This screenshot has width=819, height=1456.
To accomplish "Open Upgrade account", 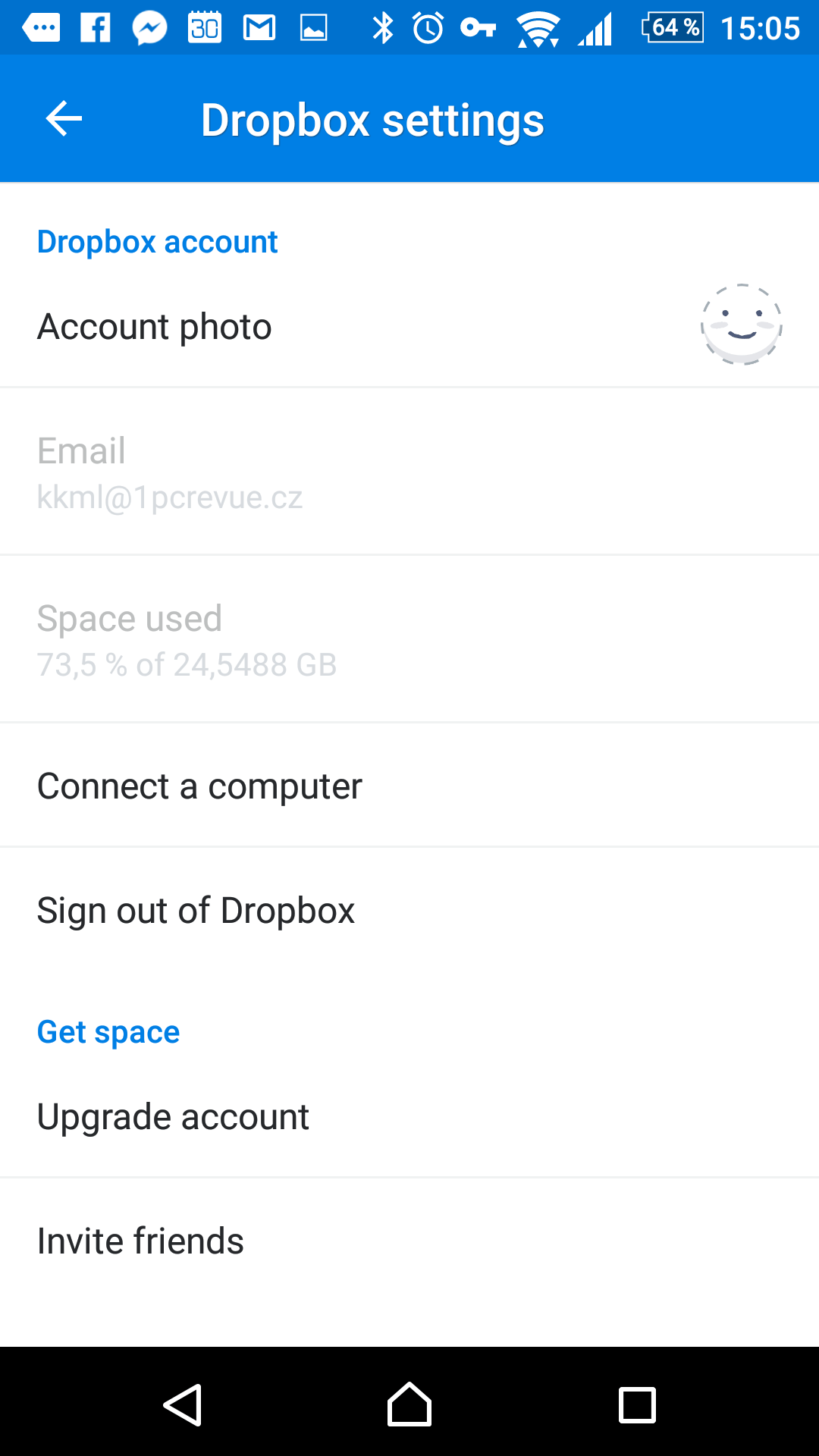I will click(409, 1116).
